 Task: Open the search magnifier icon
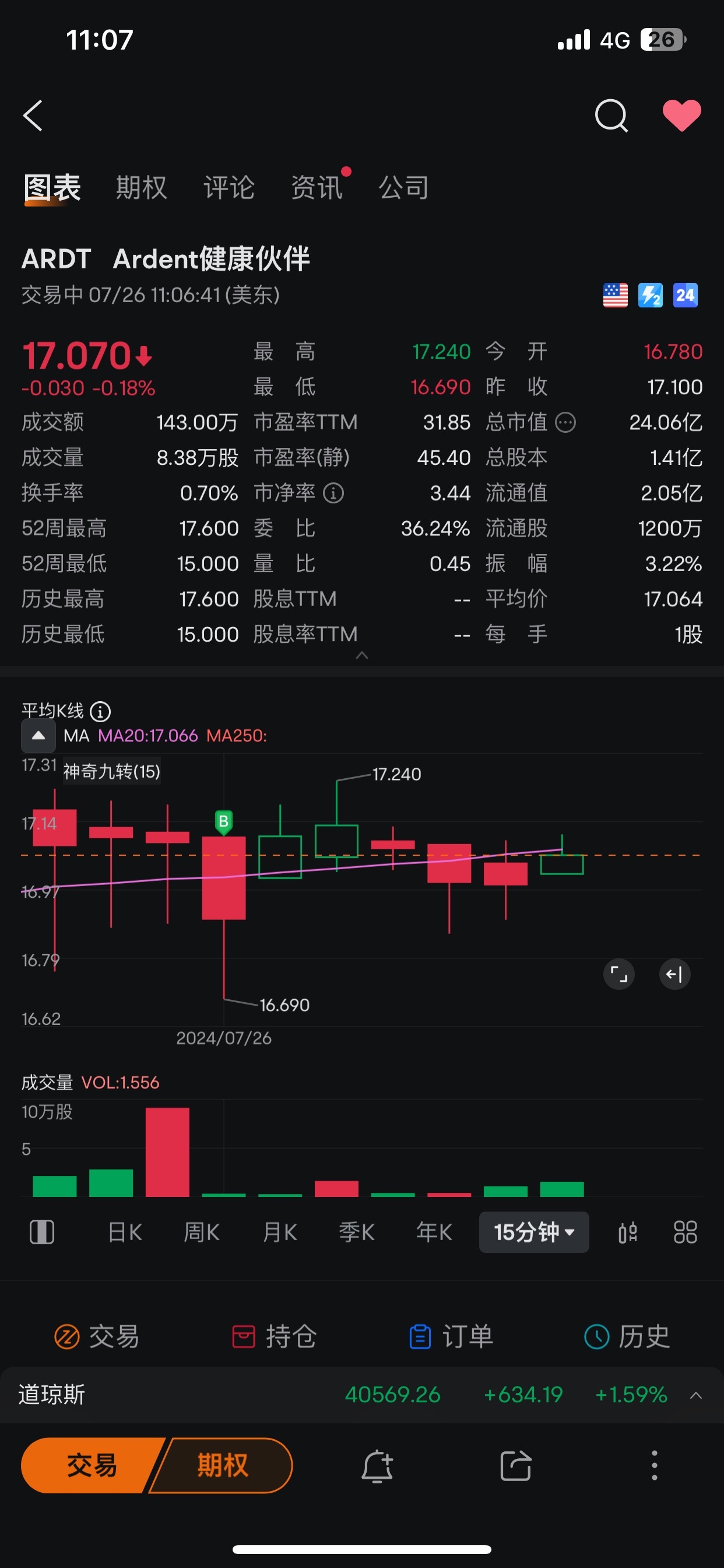coord(611,116)
